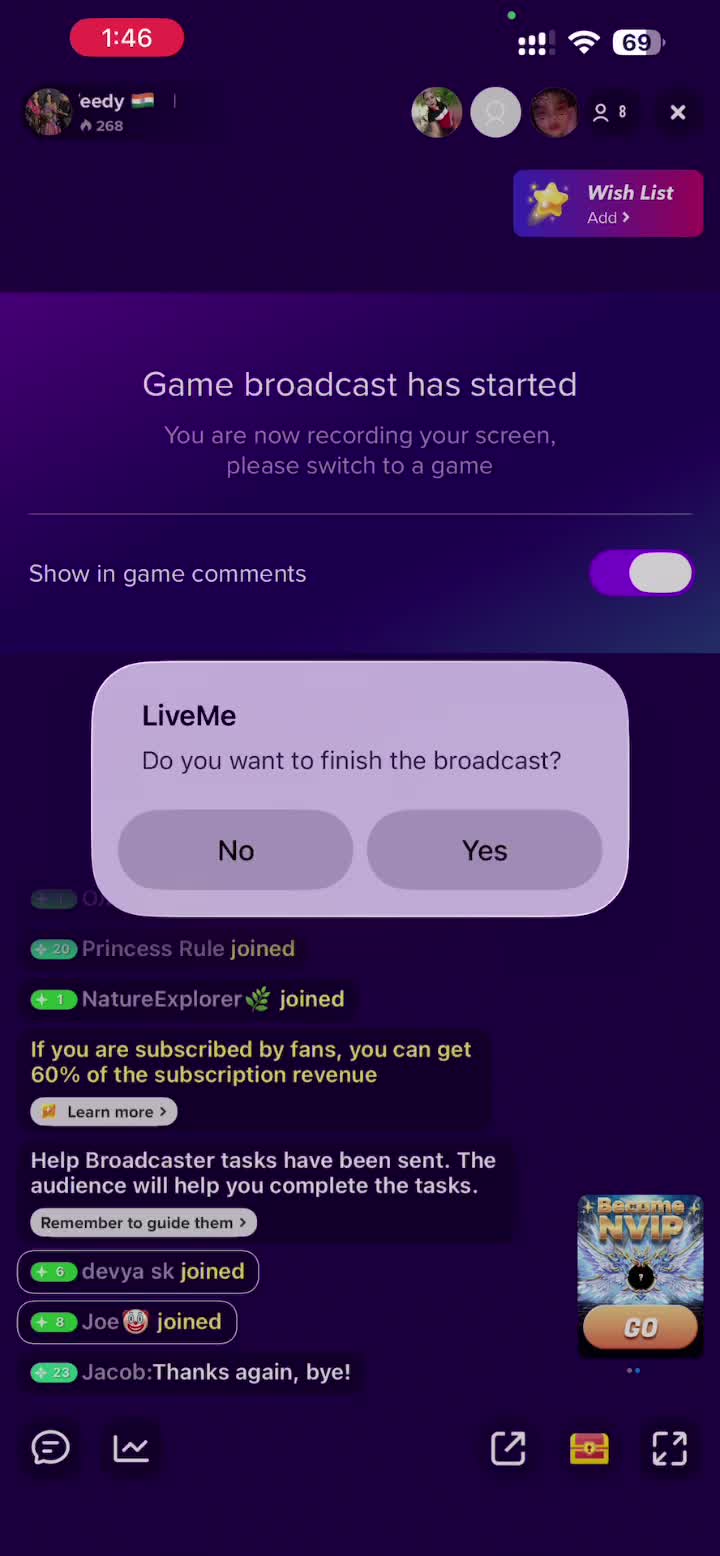Image resolution: width=720 pixels, height=1556 pixels.
Task: Open the viewer count list
Action: coord(610,112)
